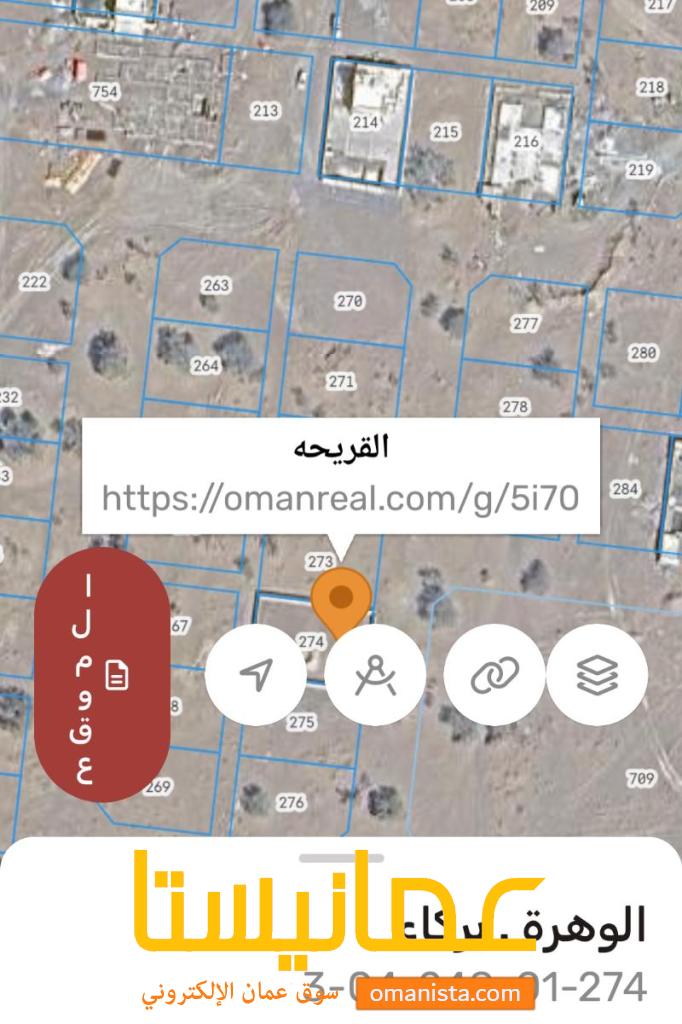Screen dimensions: 682x1024
Task: Tap the chain link share button
Action: (x=494, y=675)
